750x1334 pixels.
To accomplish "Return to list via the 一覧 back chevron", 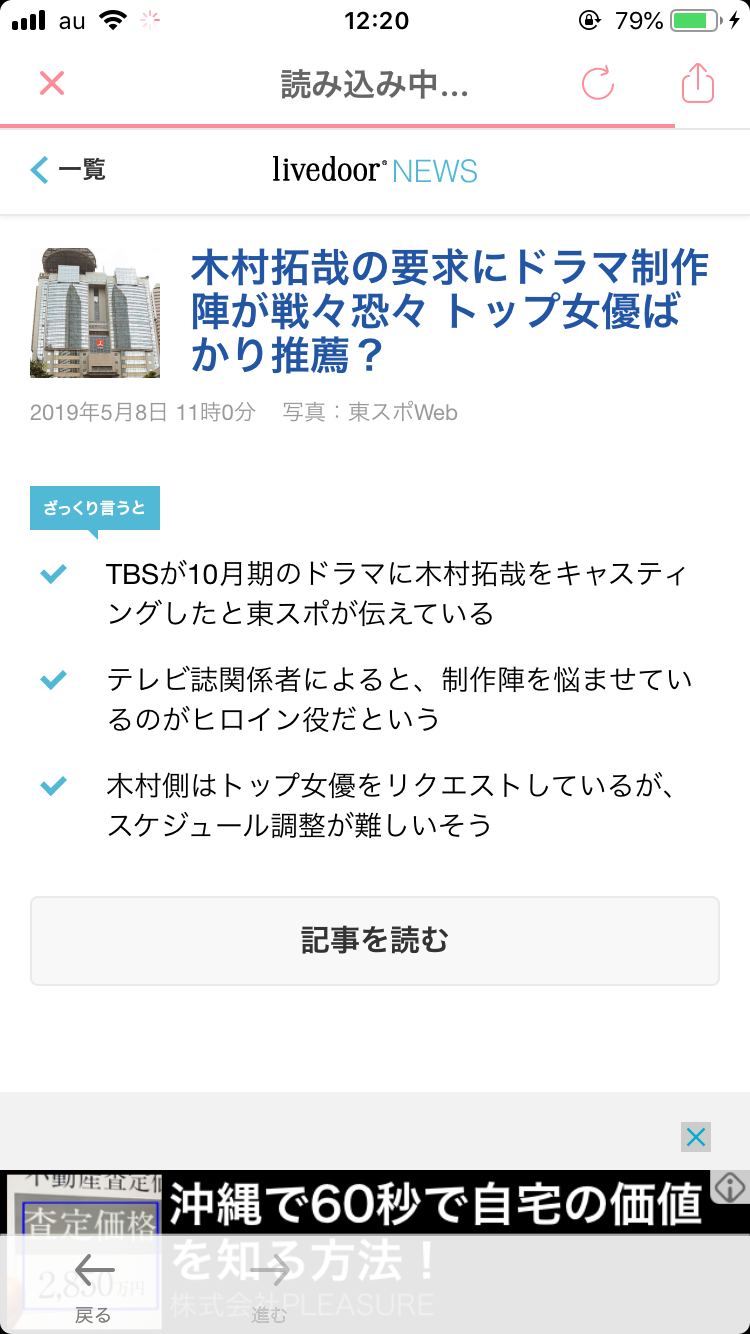I will click(66, 170).
